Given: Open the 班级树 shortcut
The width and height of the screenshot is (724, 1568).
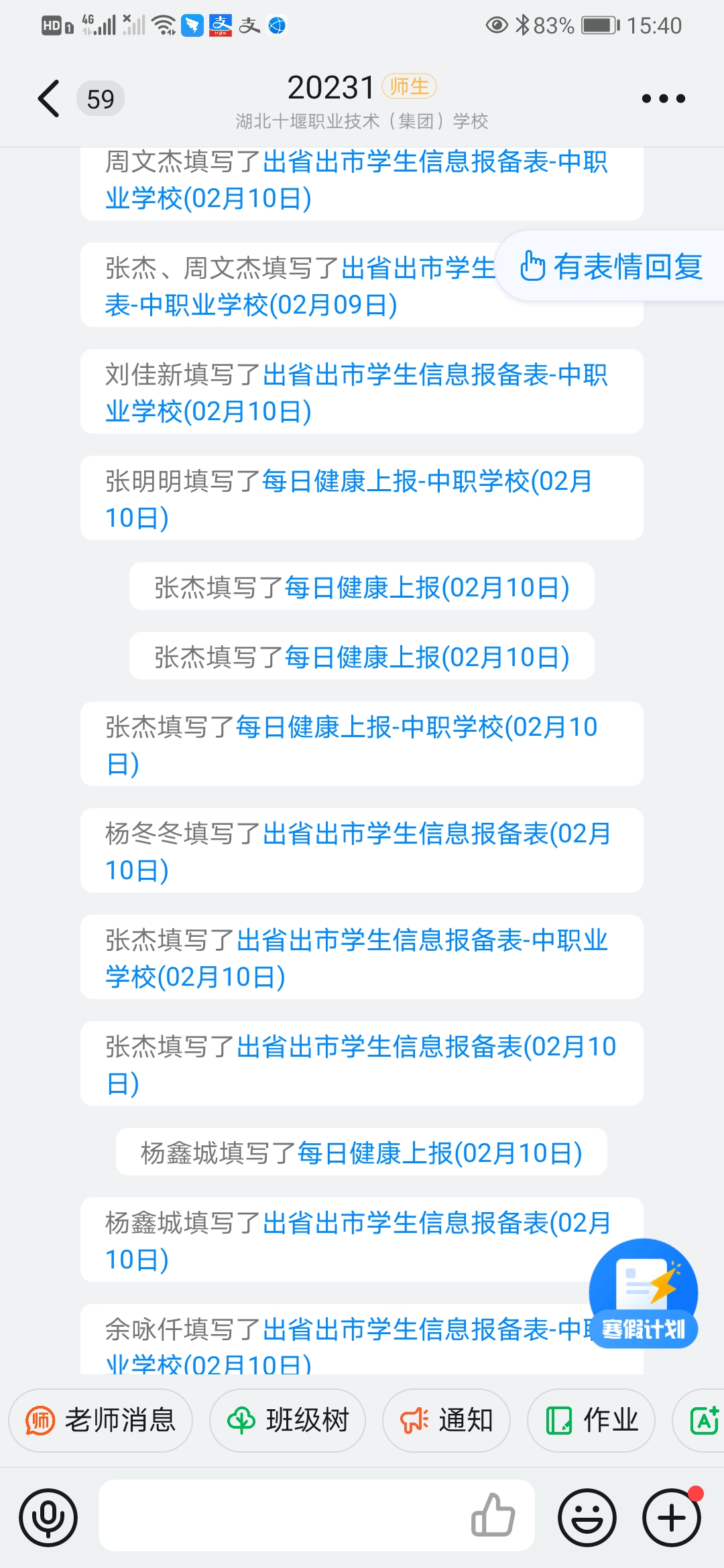Looking at the screenshot, I should (288, 1420).
